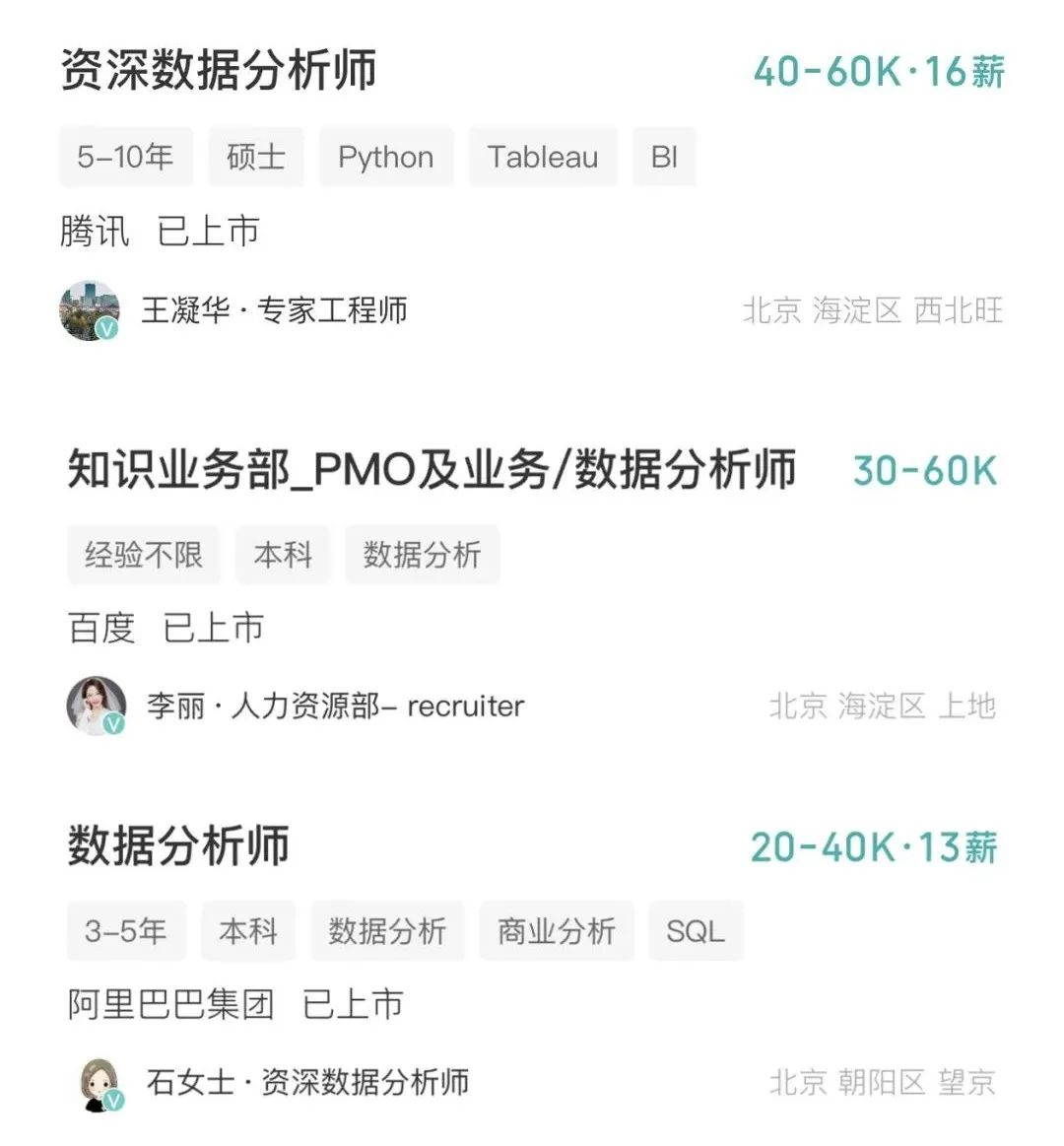This screenshot has height=1146, width=1064.
Task: Select the Tableau skill tag
Action: [543, 157]
